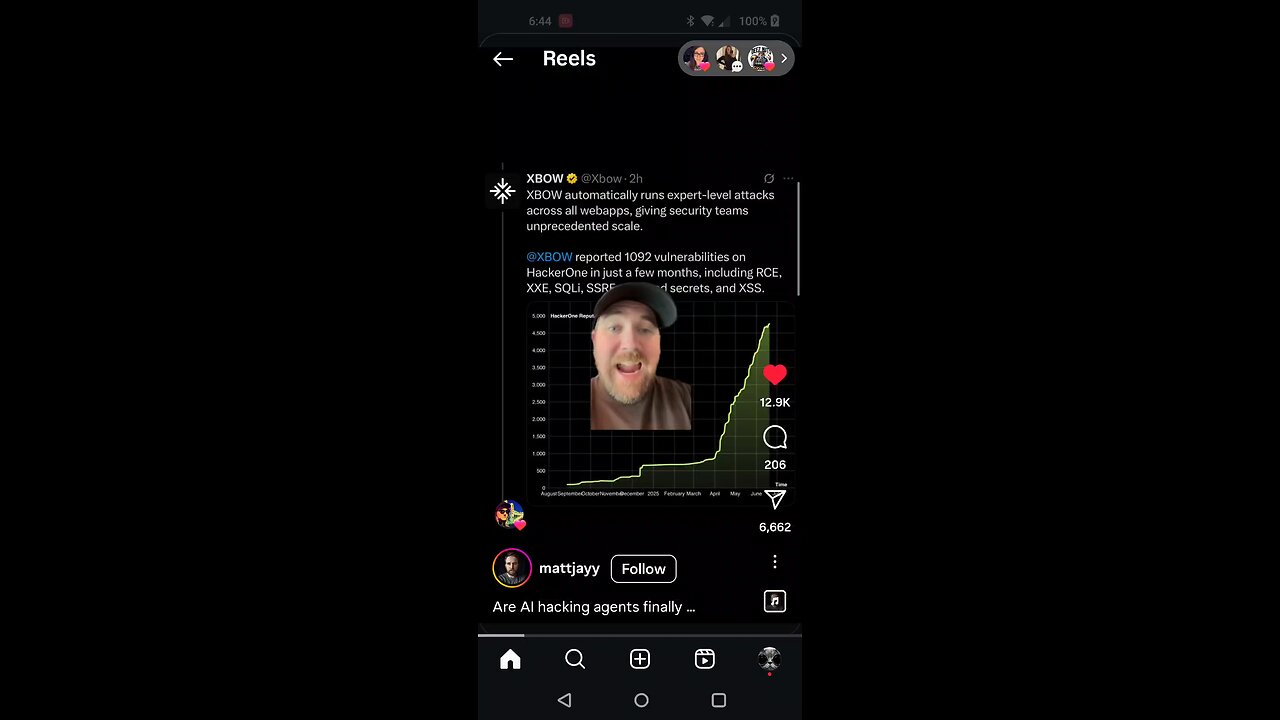Screen dimensions: 1280x720
Task: Open the three-dot options menu
Action: [x=774, y=562]
